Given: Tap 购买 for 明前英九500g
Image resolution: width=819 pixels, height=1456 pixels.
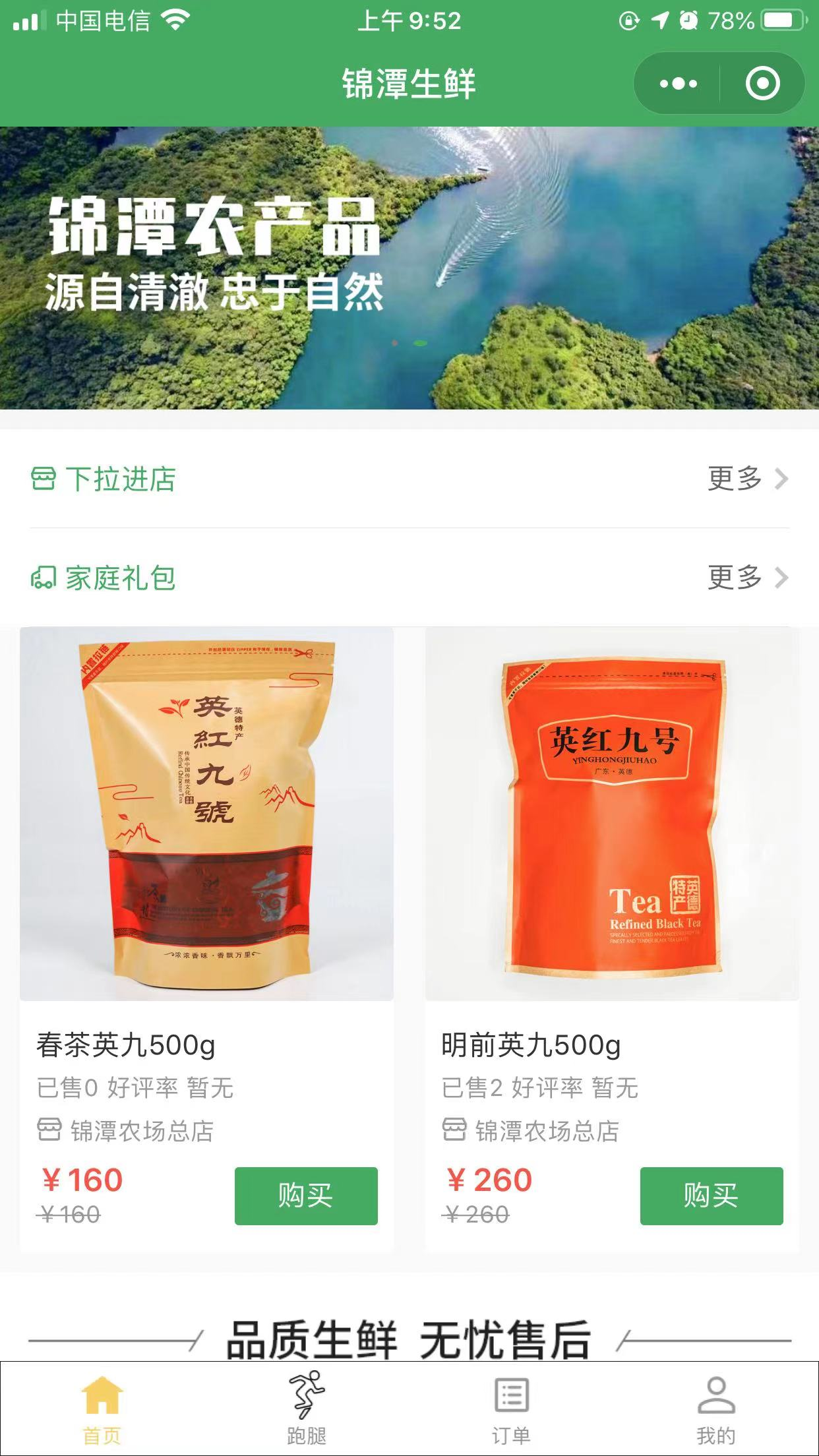Looking at the screenshot, I should [x=712, y=1197].
